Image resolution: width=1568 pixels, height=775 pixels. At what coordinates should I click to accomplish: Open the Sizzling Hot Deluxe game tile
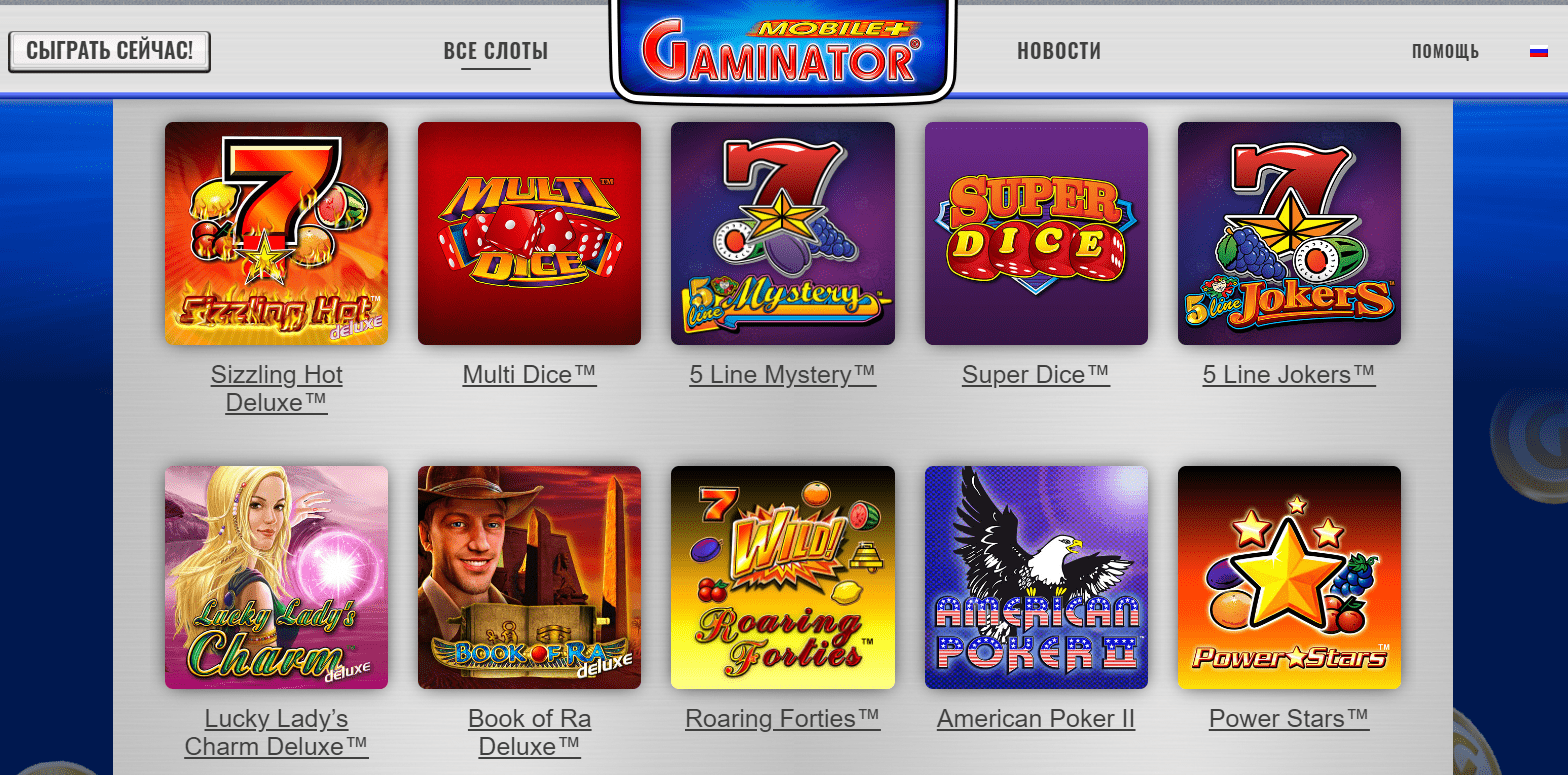(276, 233)
